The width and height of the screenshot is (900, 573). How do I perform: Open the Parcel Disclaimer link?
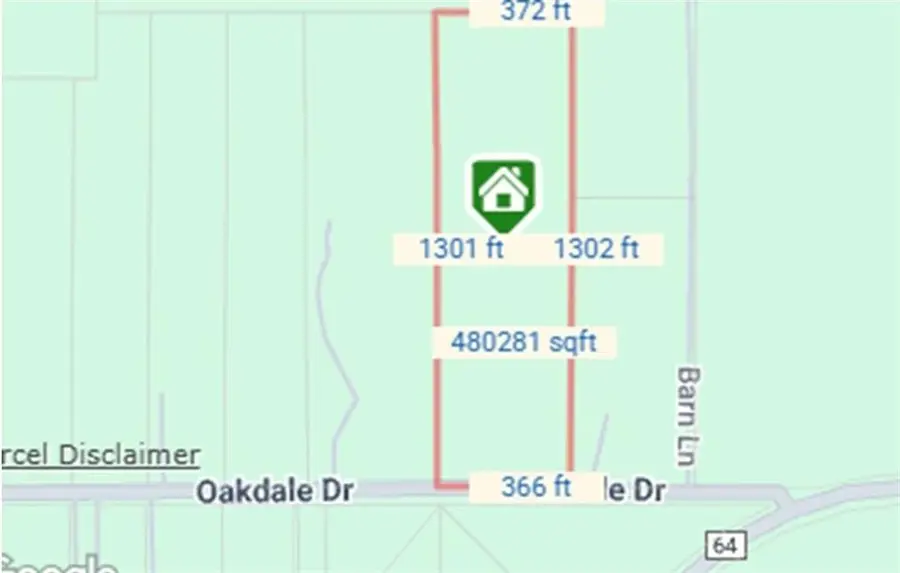pos(100,454)
